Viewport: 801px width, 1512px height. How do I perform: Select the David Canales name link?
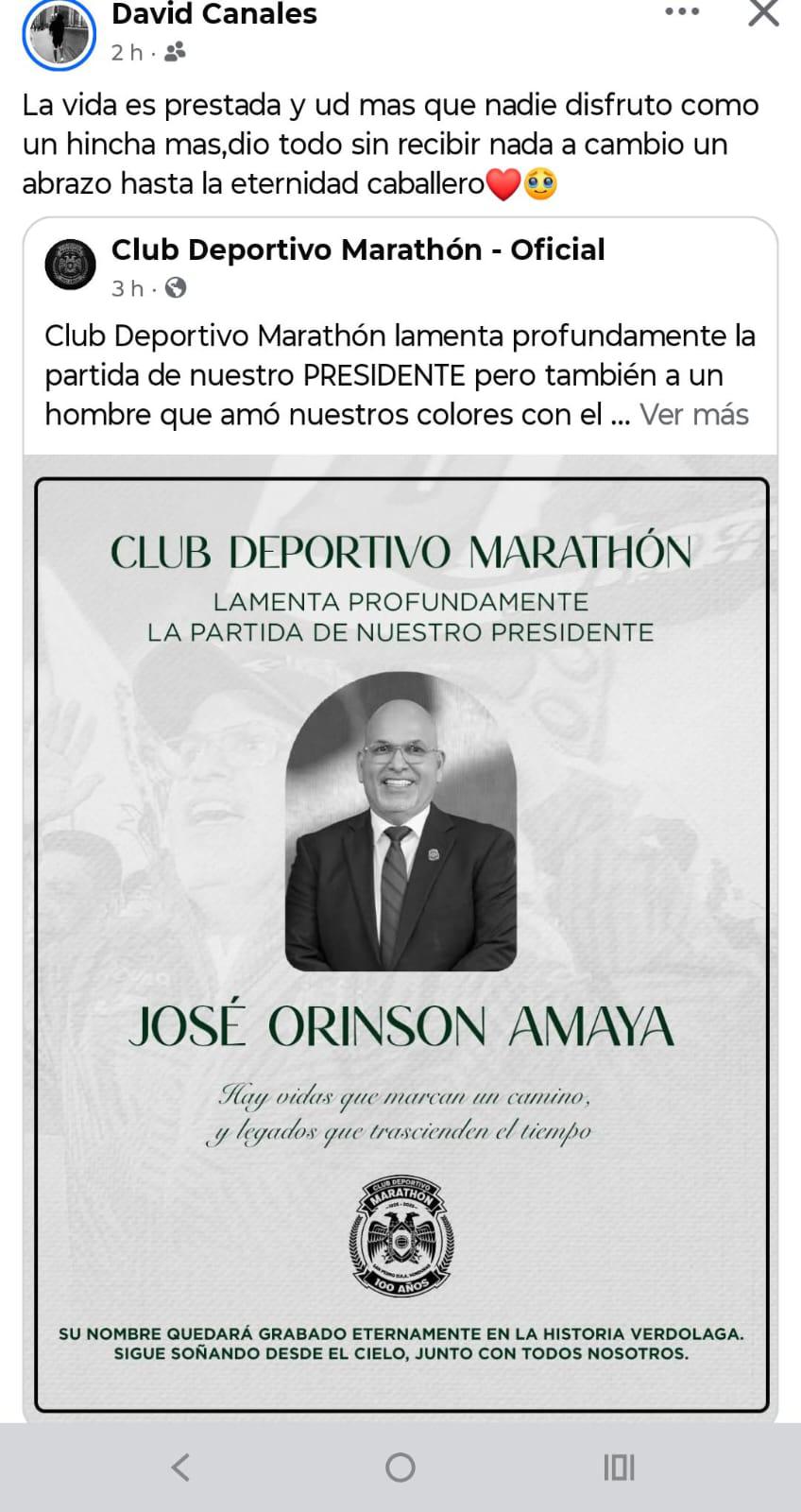214,14
